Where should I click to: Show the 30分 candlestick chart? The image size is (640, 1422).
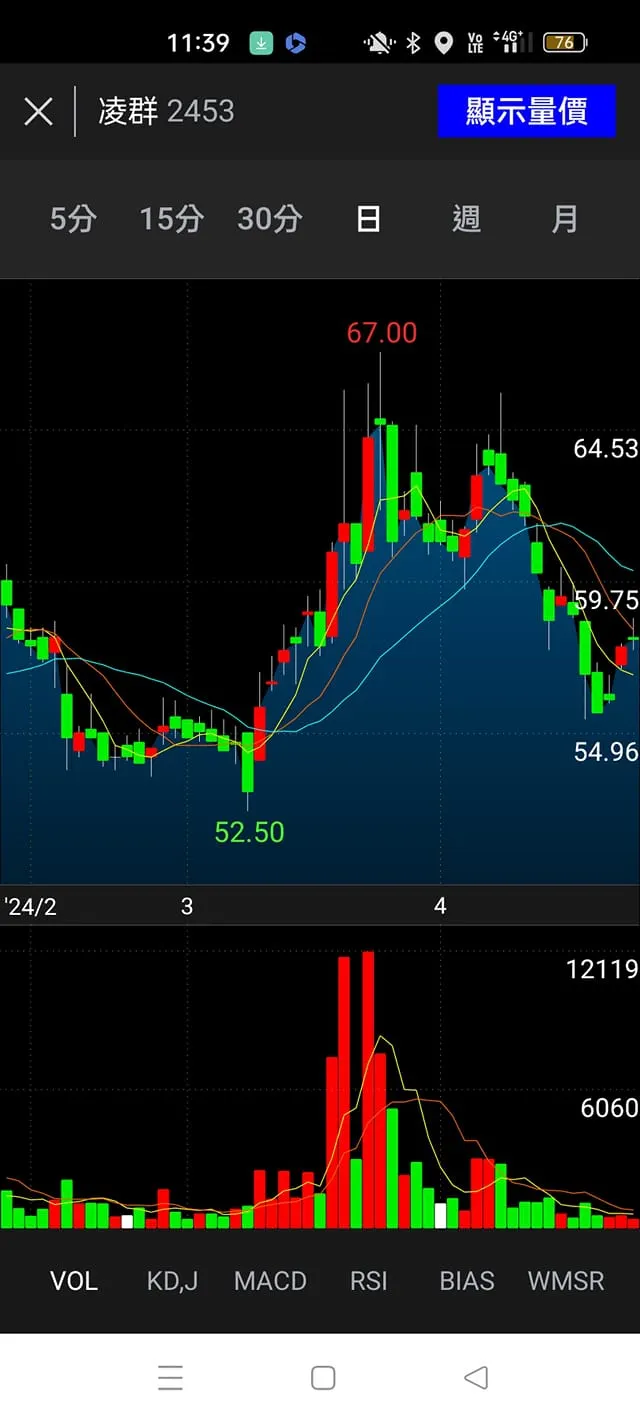tap(269, 219)
